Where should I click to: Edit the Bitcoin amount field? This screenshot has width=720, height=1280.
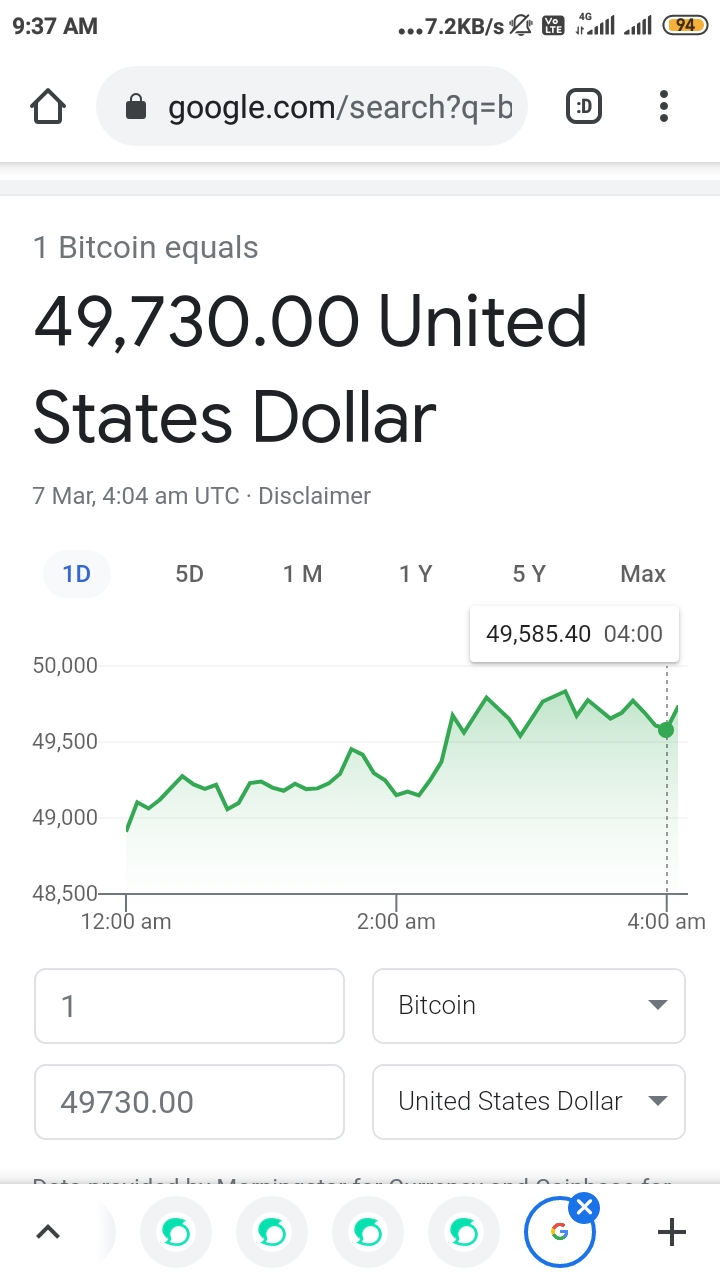[x=189, y=1006]
